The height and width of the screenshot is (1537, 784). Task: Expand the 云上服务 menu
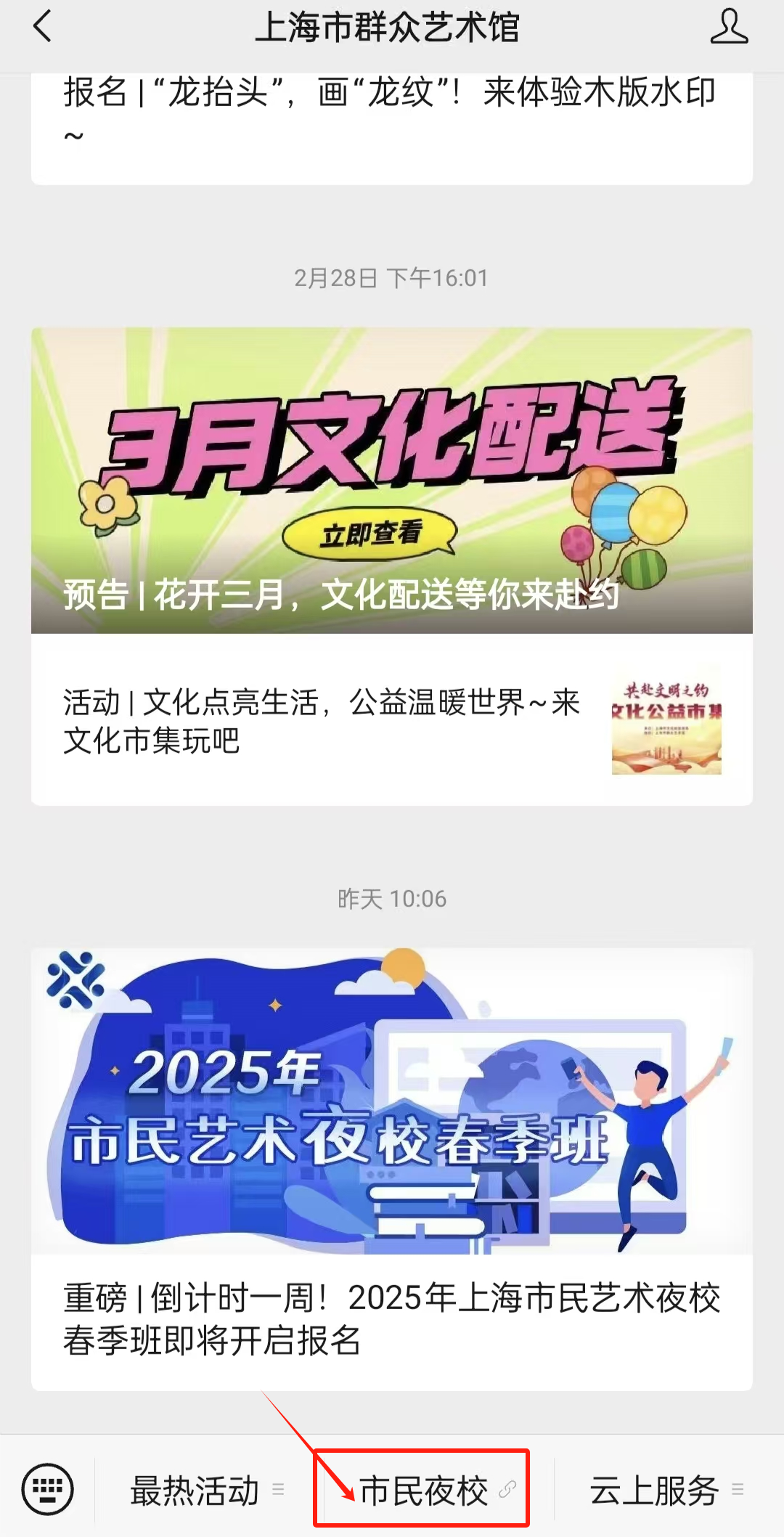[665, 1491]
